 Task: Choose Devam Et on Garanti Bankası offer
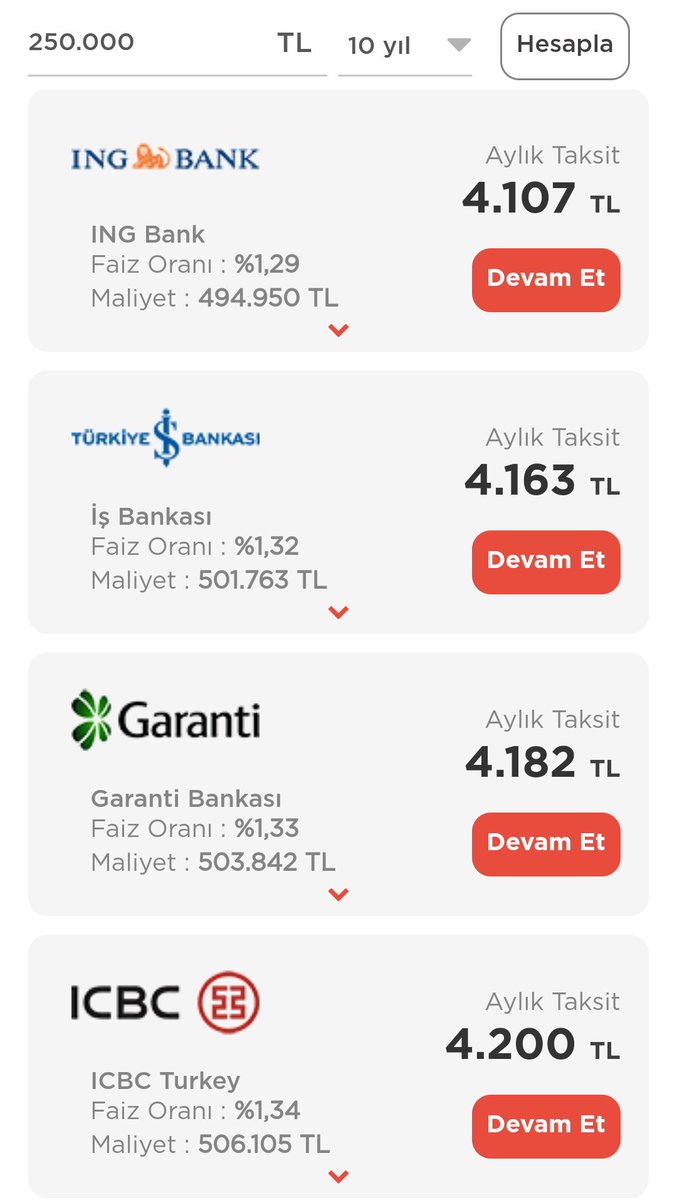tap(546, 844)
